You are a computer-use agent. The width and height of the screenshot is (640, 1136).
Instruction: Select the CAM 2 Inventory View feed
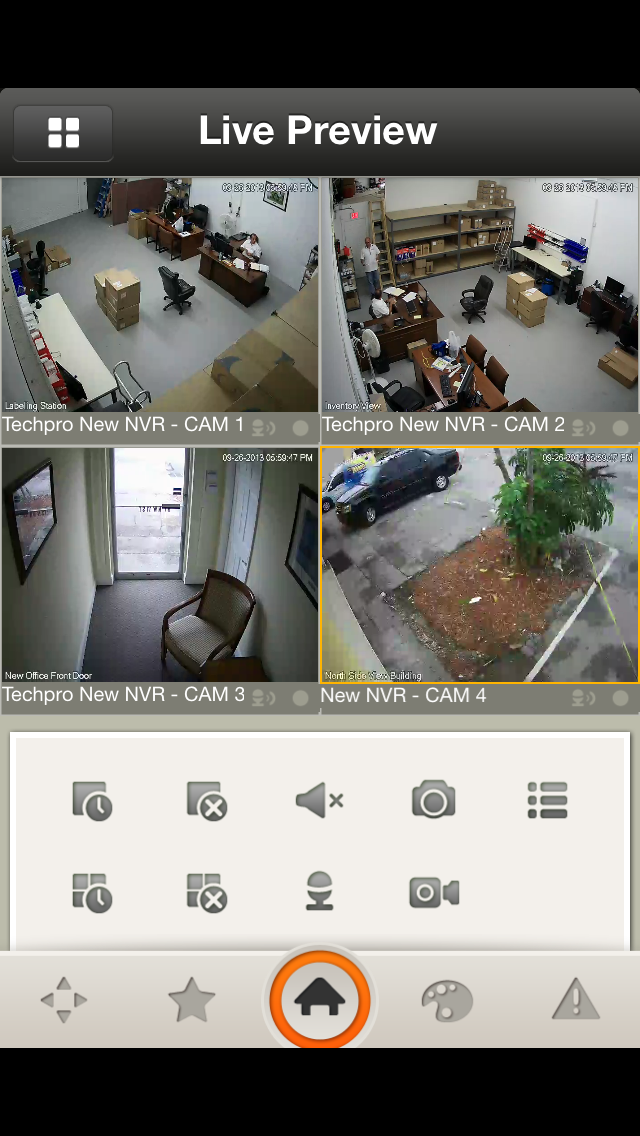[x=480, y=296]
